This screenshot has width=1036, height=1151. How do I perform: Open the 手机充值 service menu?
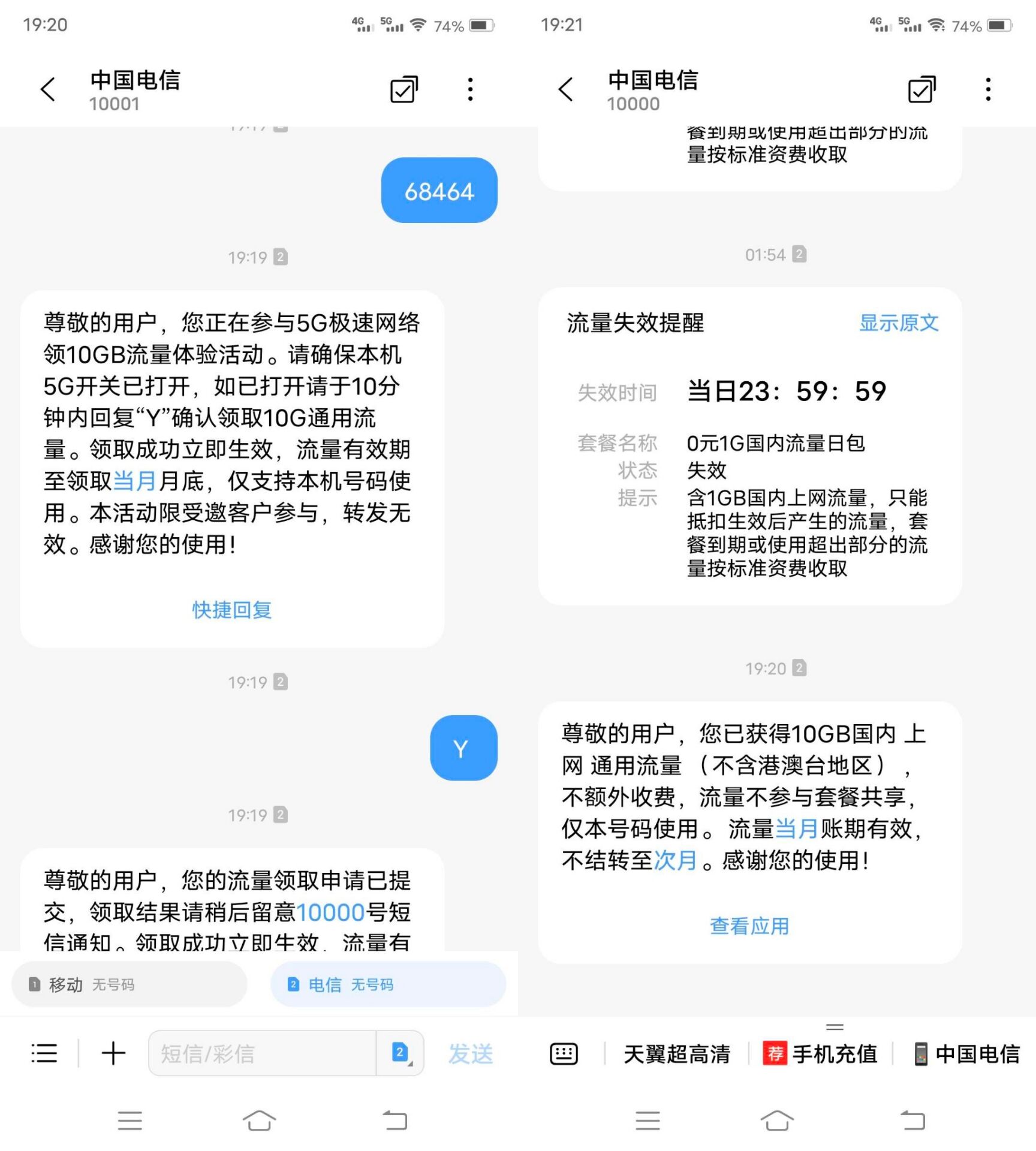pos(820,1053)
